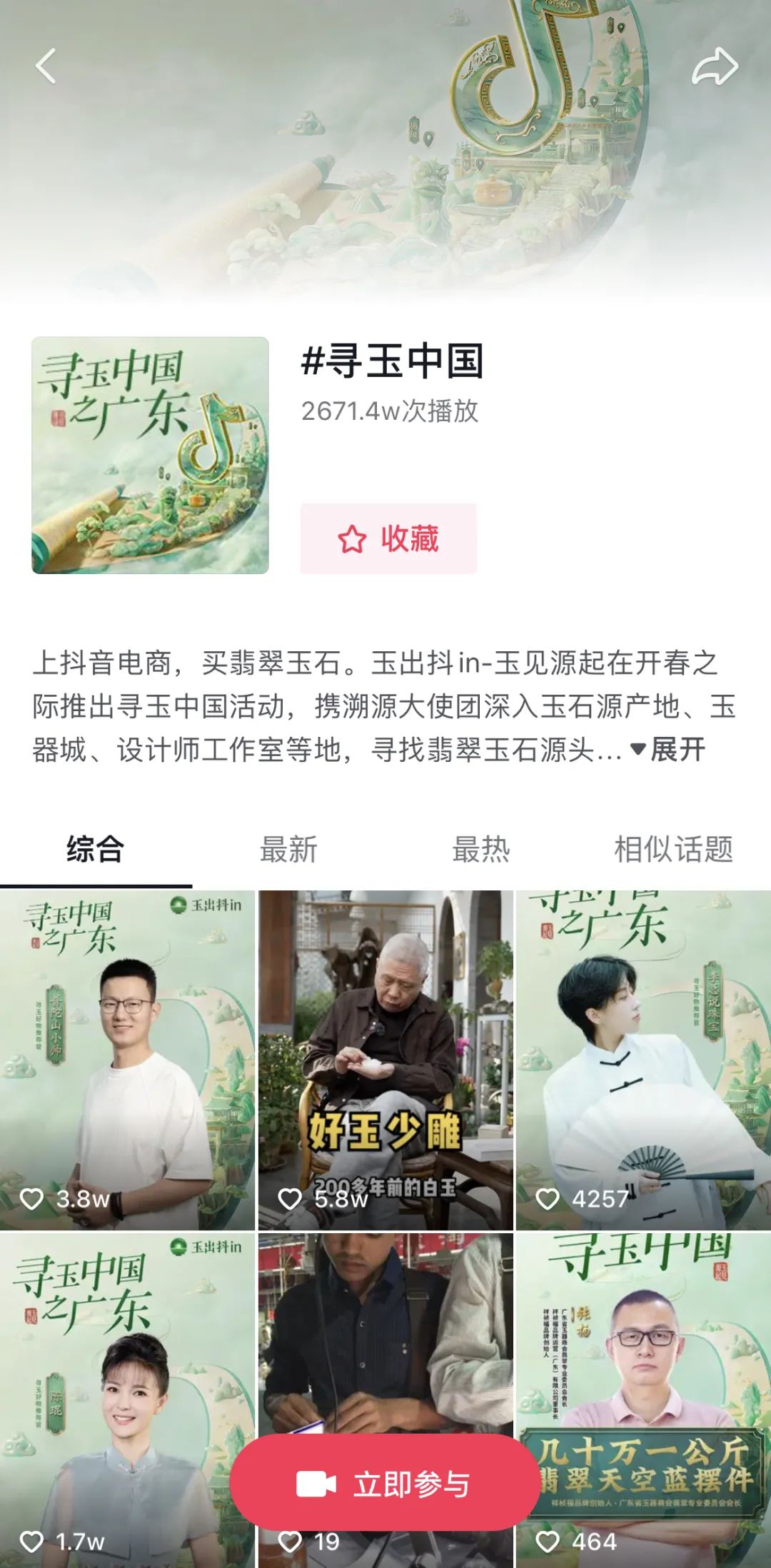
Task: Tap 立即参与 to join the topic
Action: (x=385, y=1484)
